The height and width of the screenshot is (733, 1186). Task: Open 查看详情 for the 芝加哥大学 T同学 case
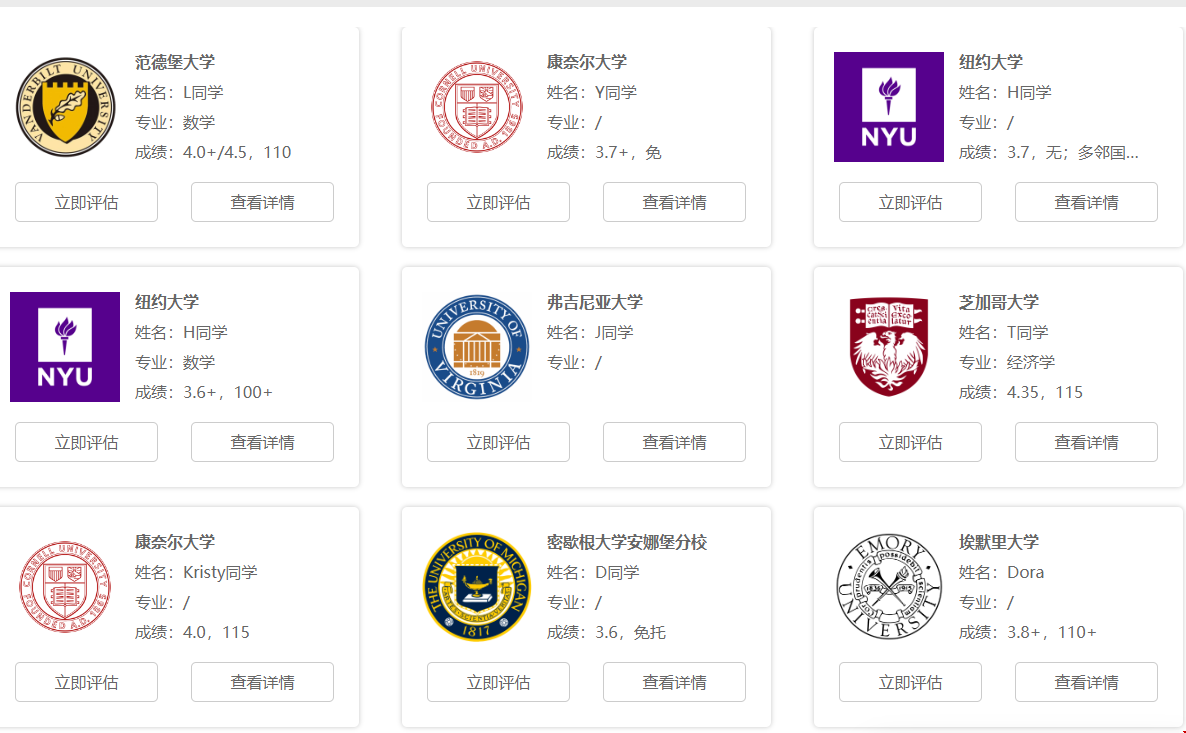coord(1086,442)
